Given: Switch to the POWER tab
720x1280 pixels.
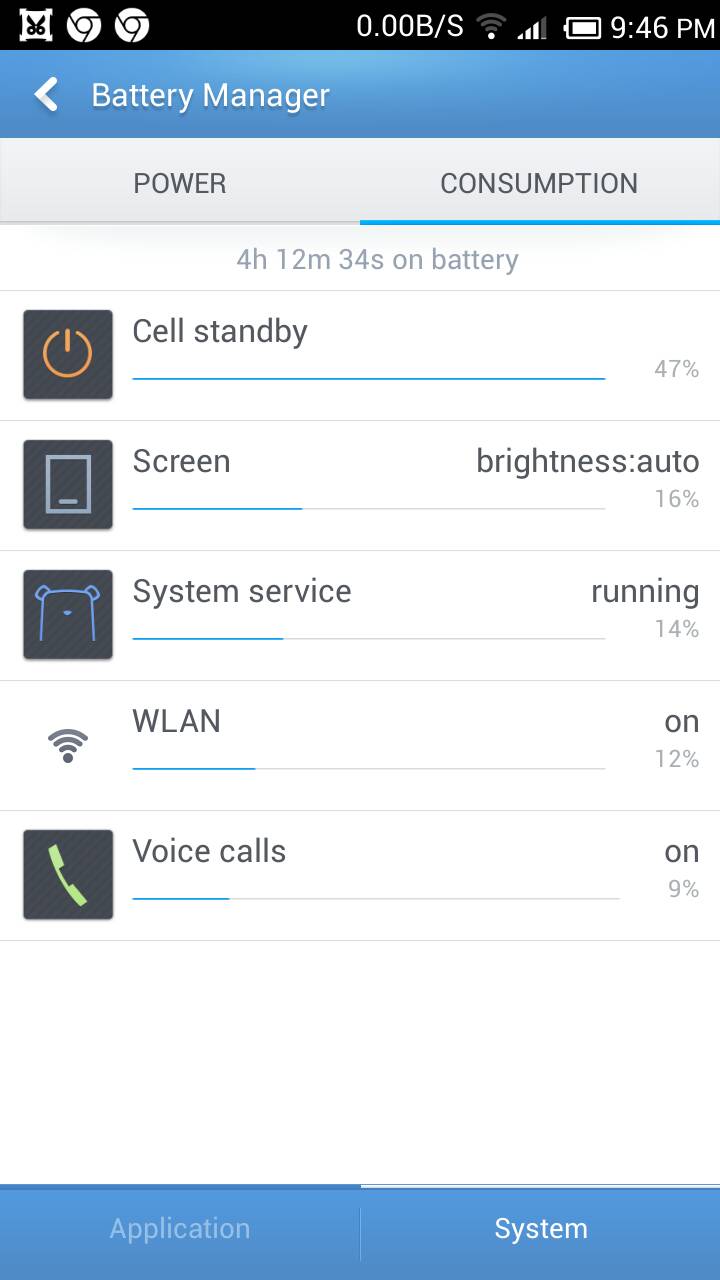Looking at the screenshot, I should click(180, 182).
